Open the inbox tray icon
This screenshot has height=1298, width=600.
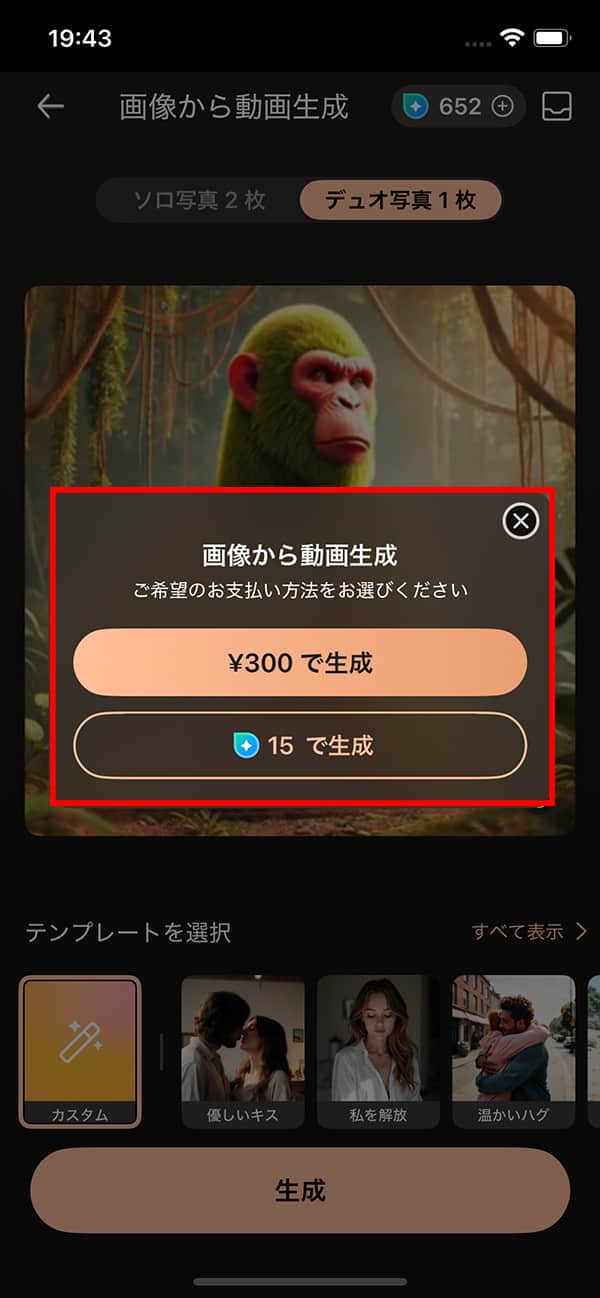pos(556,107)
